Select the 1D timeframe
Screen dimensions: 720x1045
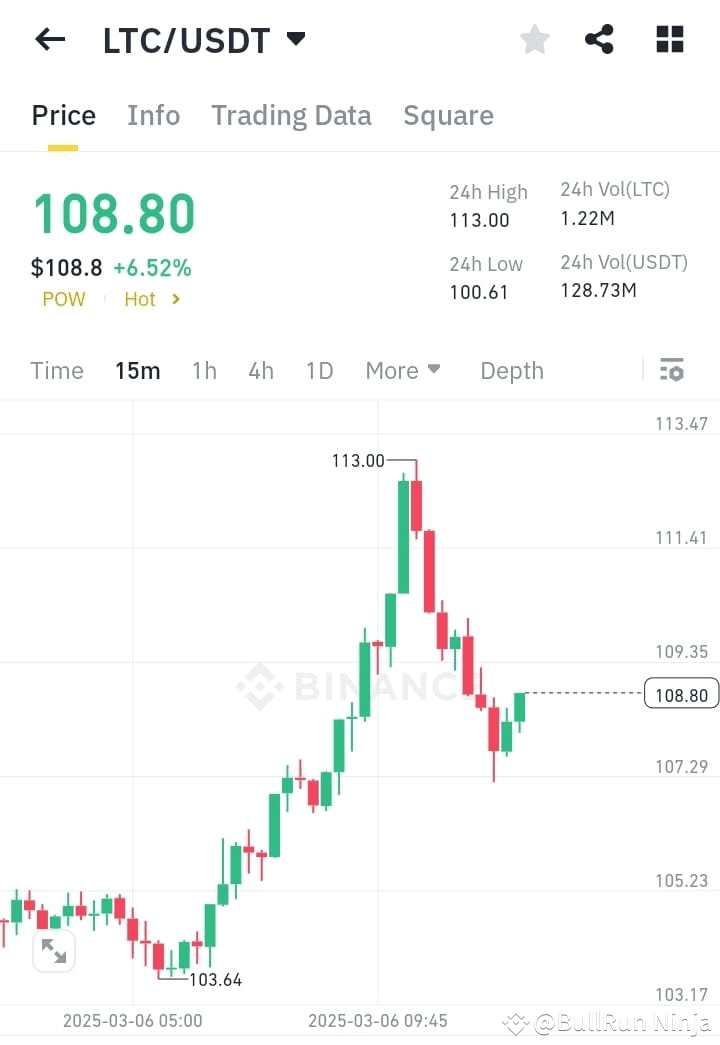[x=319, y=370]
